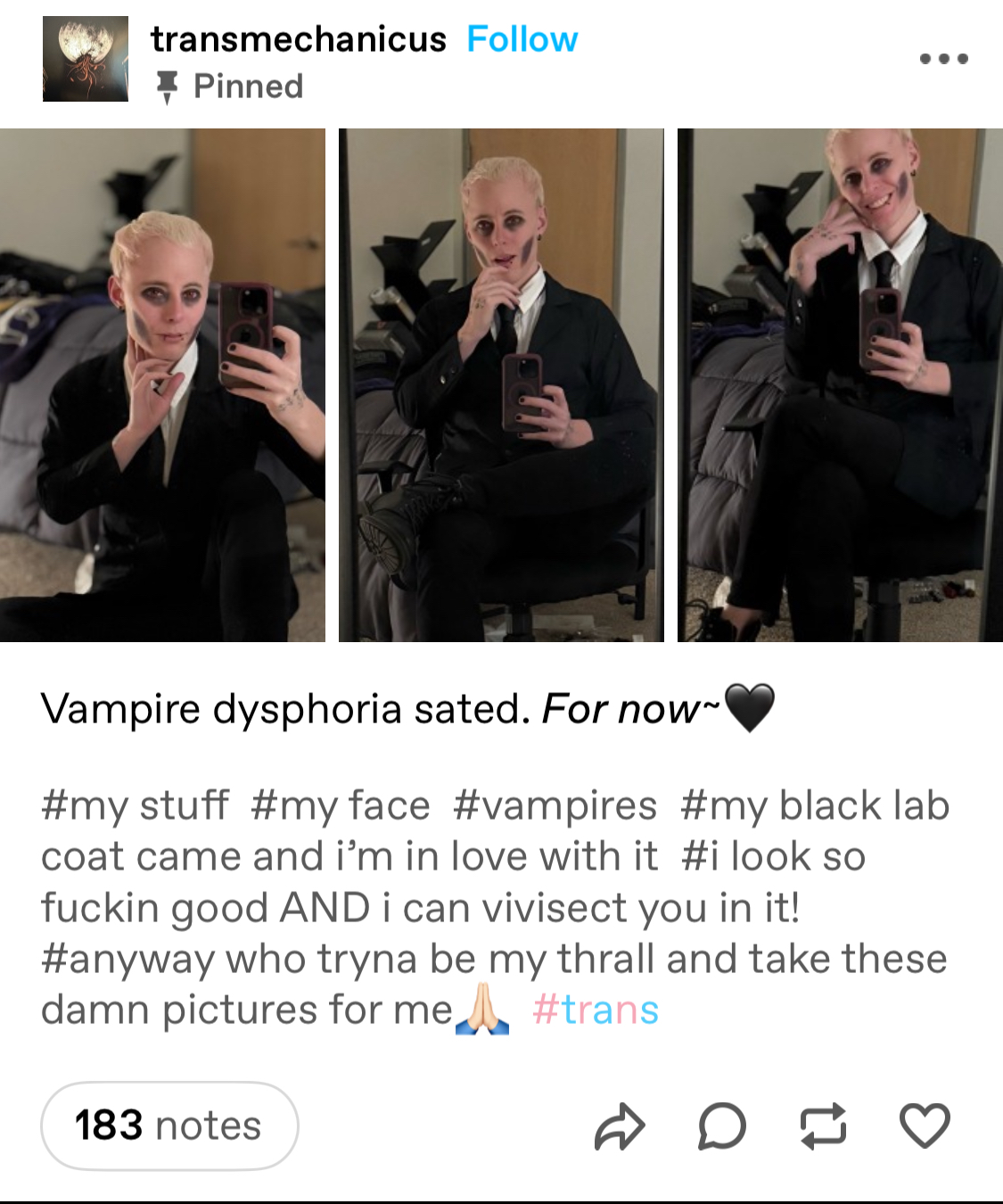Open the #my stuff tag
The image size is (1003, 1204).
point(135,805)
